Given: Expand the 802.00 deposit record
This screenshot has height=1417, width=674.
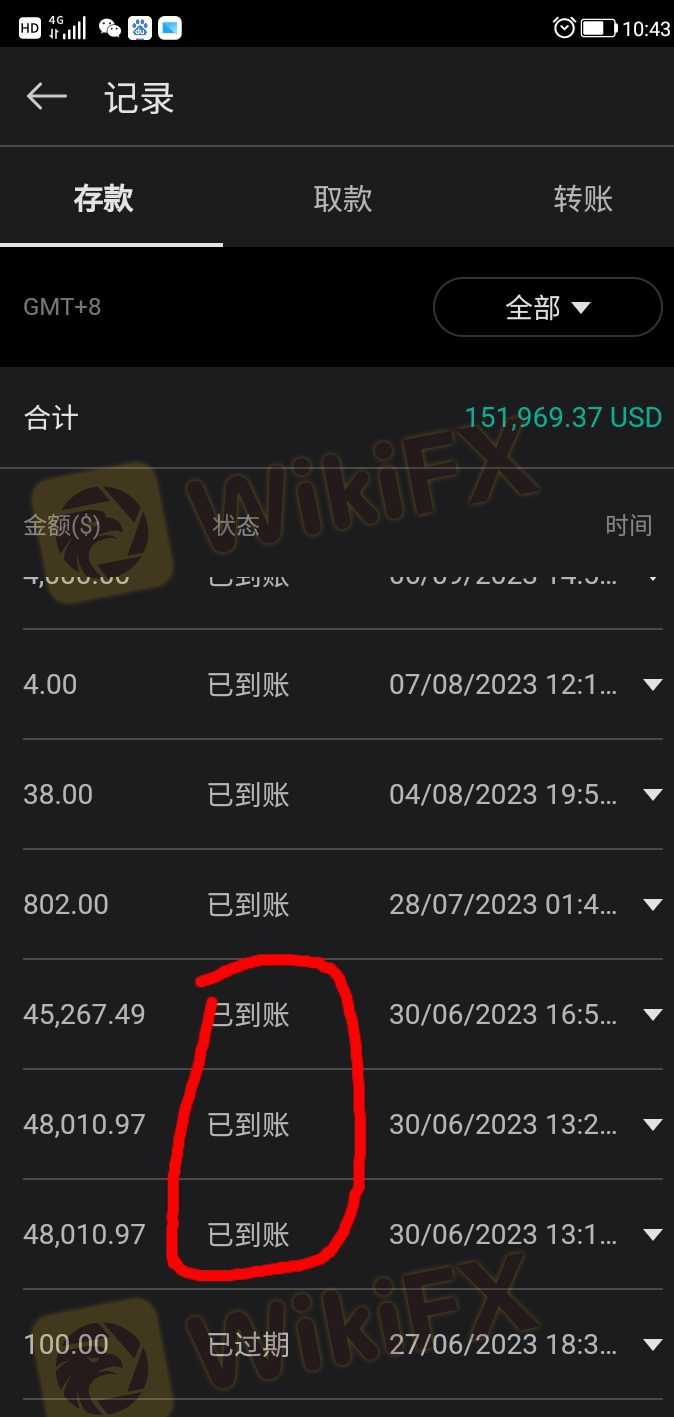Looking at the screenshot, I should click(x=652, y=905).
